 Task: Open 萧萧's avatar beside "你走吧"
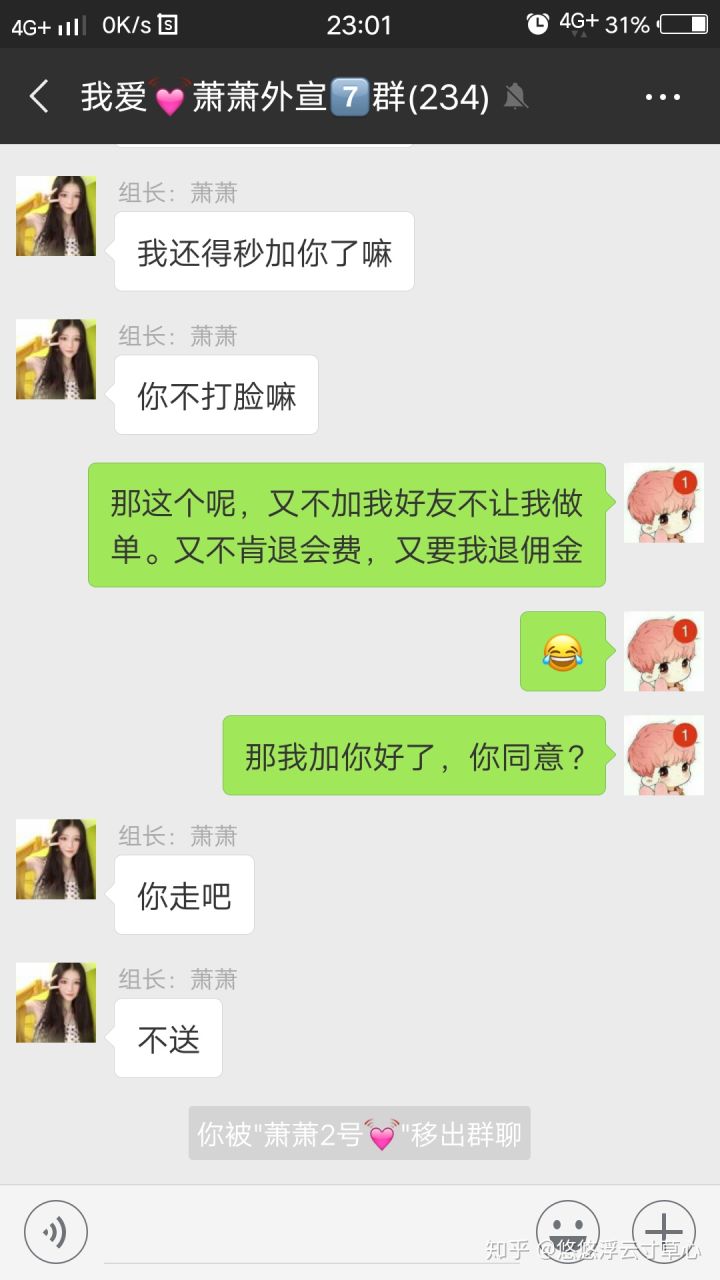point(56,859)
